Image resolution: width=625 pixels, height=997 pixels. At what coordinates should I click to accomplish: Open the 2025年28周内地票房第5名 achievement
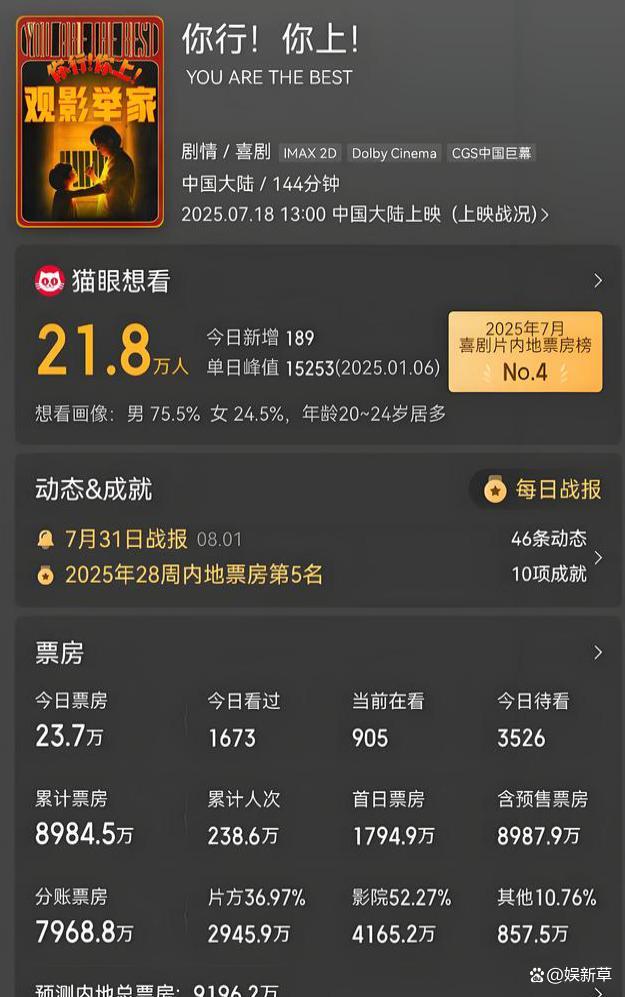click(x=193, y=575)
